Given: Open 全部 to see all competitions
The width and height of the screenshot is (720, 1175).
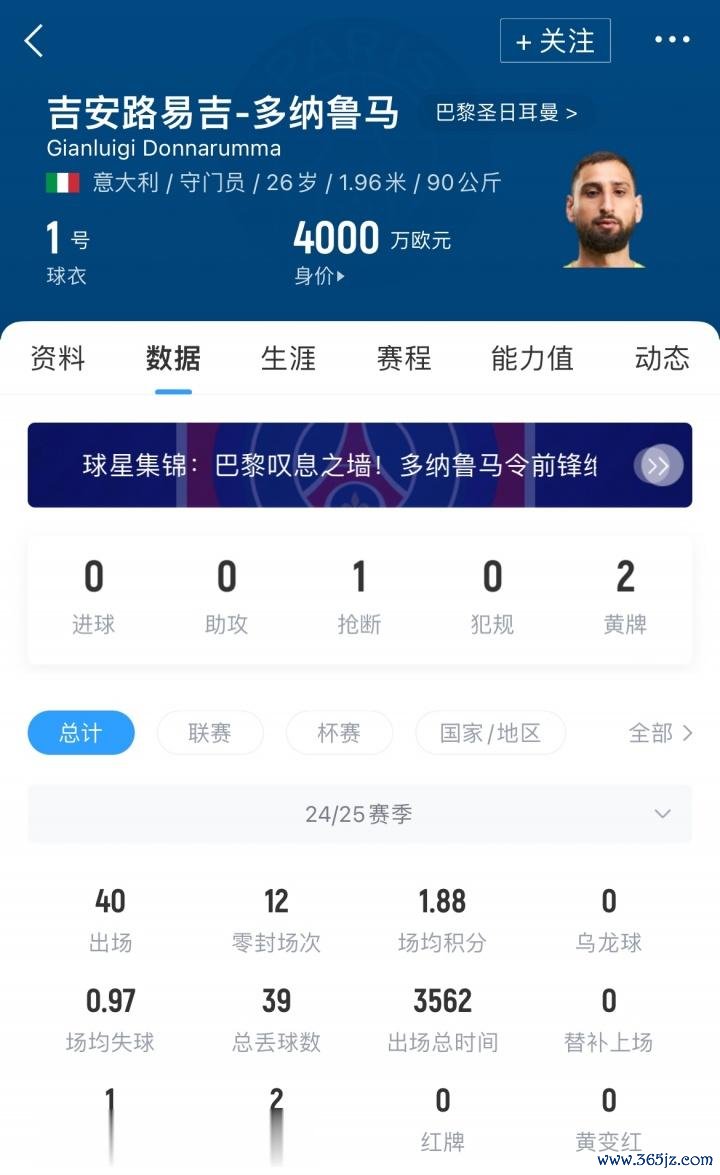Looking at the screenshot, I should pyautogui.click(x=659, y=733).
